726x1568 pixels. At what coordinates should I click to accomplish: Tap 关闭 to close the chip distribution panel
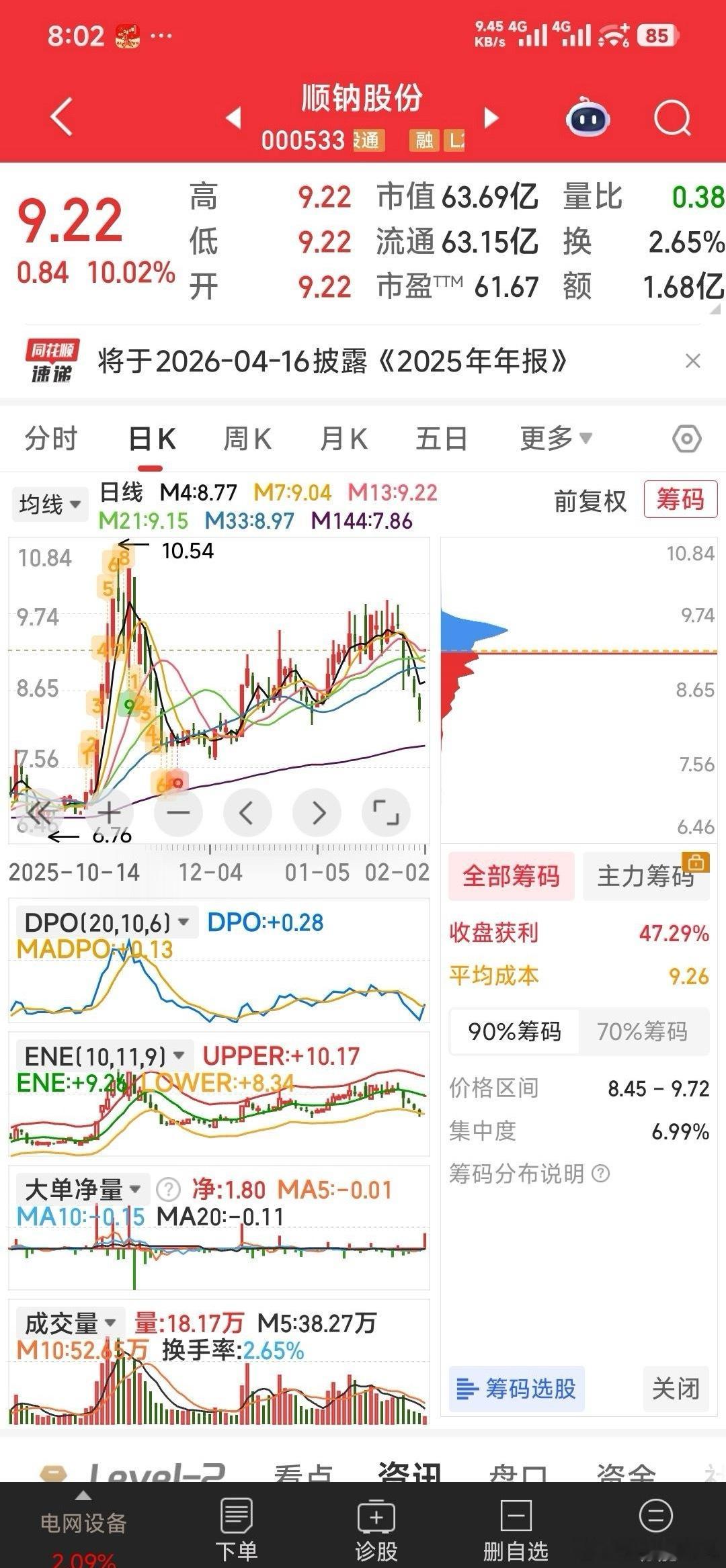click(x=675, y=1390)
